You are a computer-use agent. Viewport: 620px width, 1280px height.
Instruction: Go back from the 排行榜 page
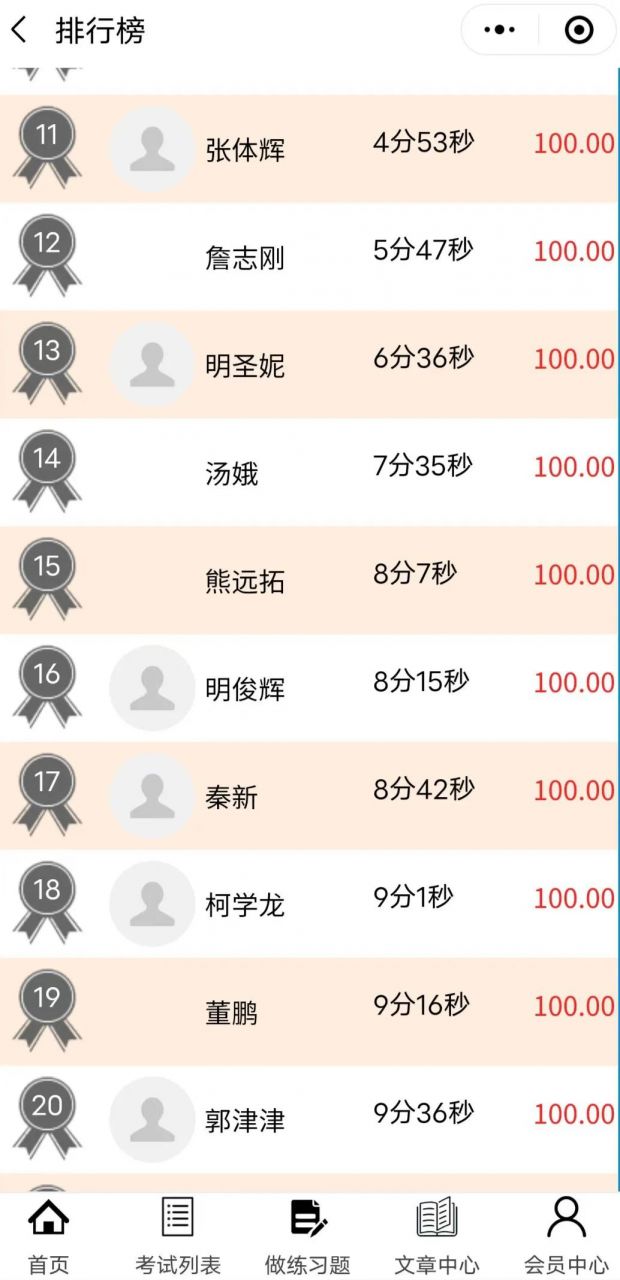tap(20, 31)
